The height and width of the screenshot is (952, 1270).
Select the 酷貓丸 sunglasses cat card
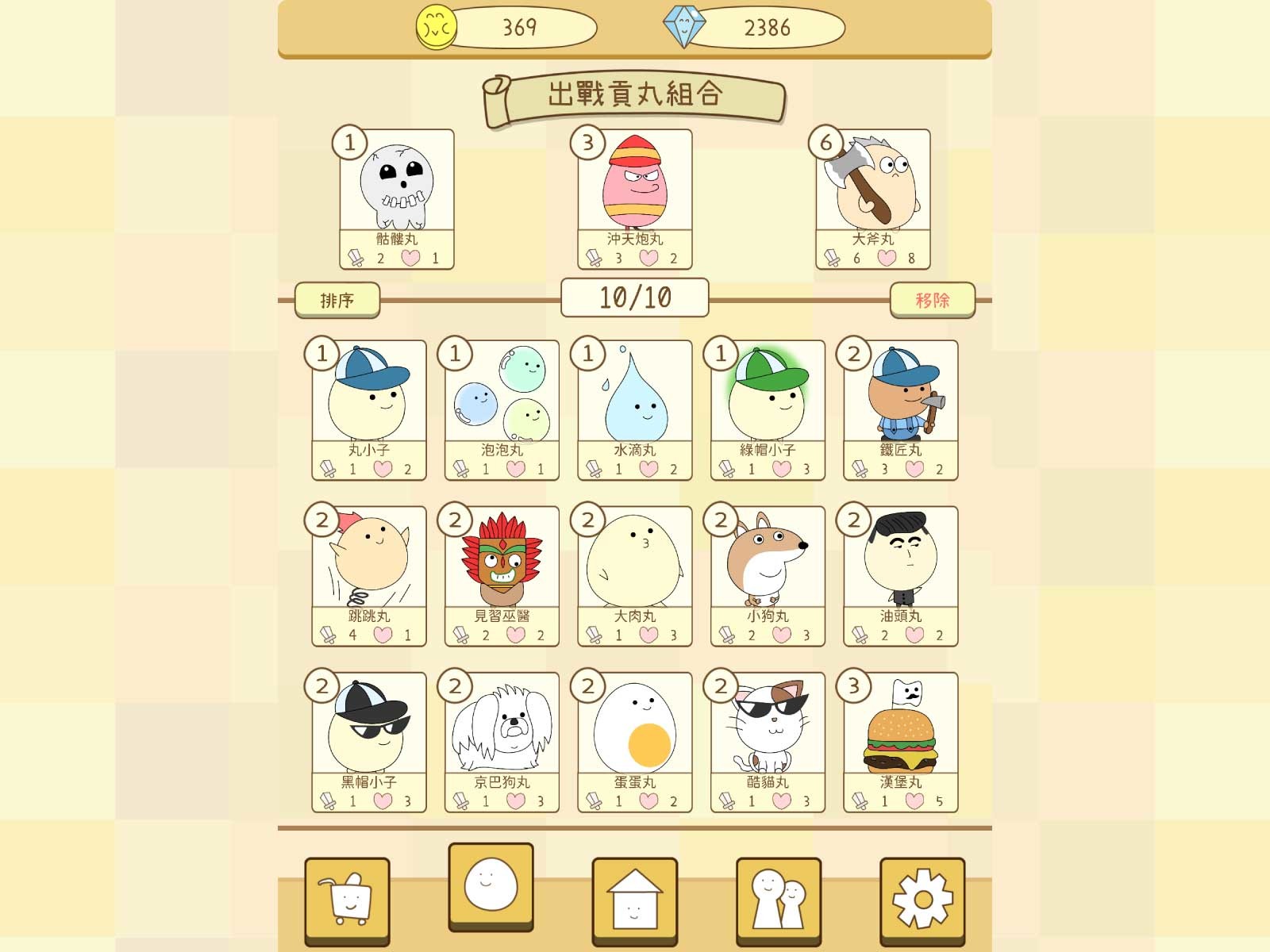[x=768, y=742]
